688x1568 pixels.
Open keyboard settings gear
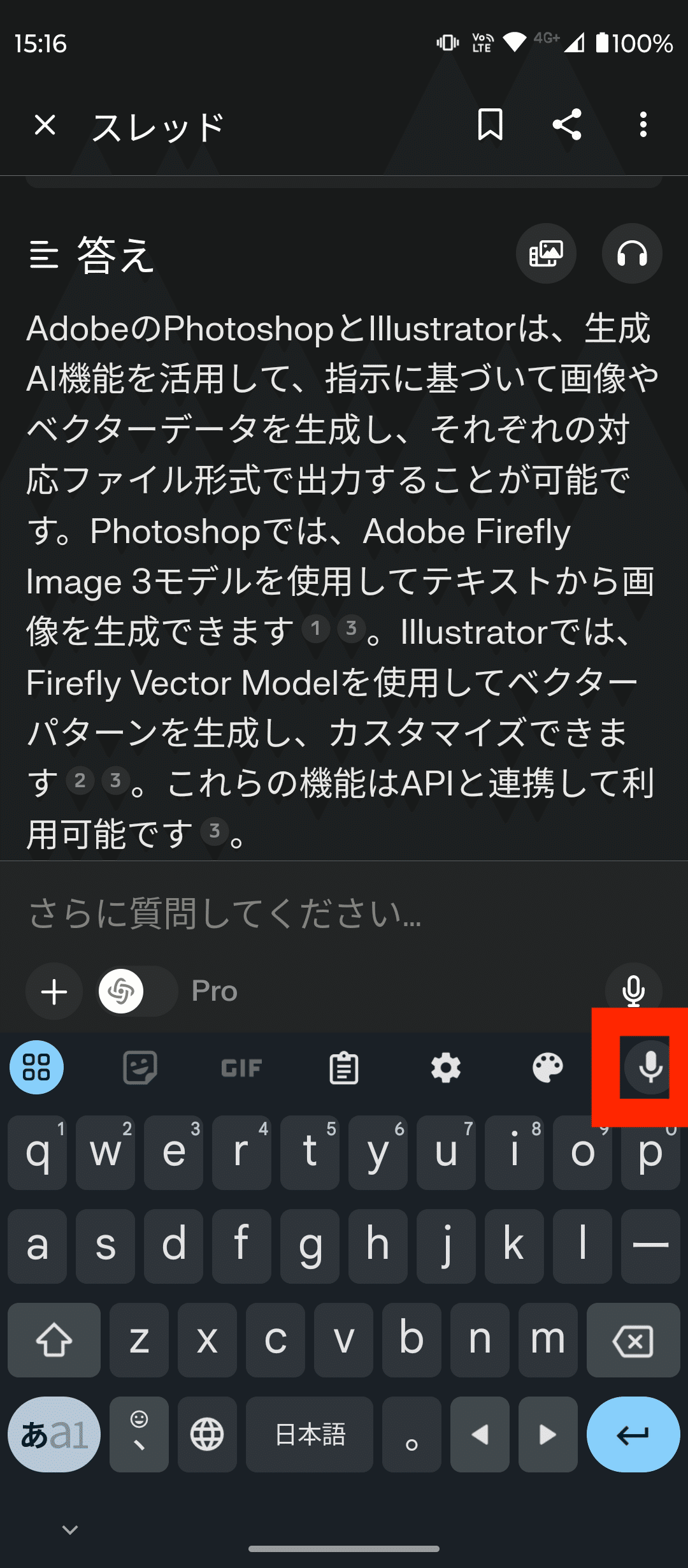pyautogui.click(x=446, y=1068)
